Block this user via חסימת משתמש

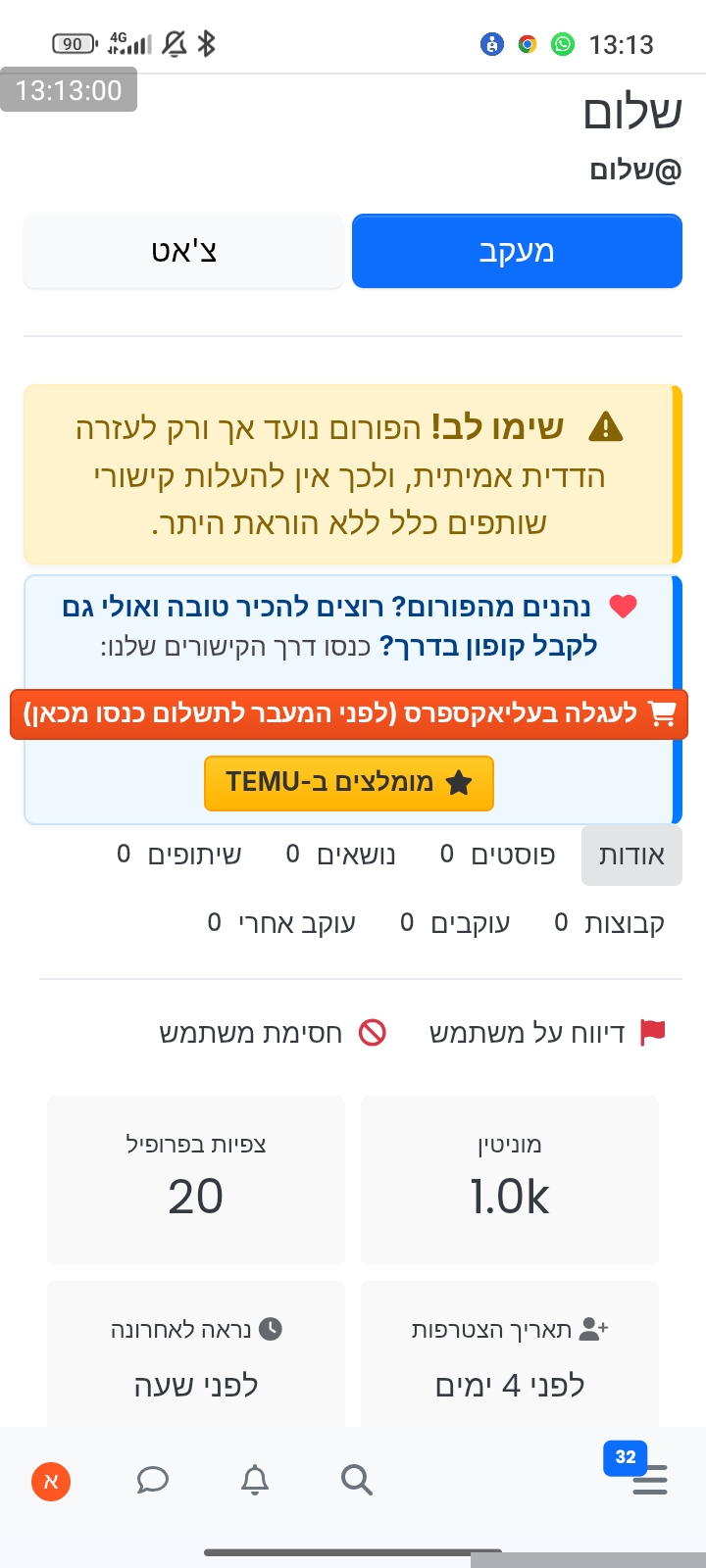273,1033
